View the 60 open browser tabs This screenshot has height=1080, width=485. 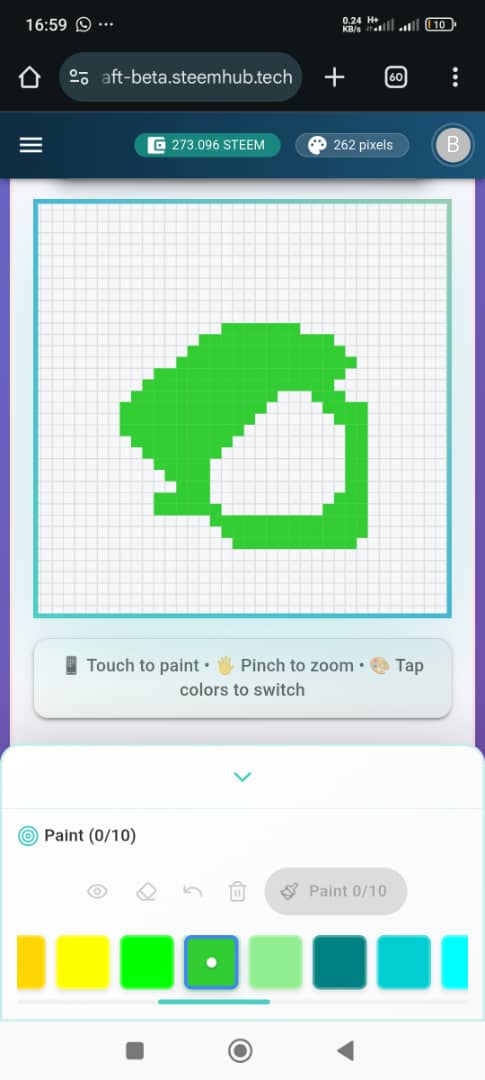click(x=395, y=77)
